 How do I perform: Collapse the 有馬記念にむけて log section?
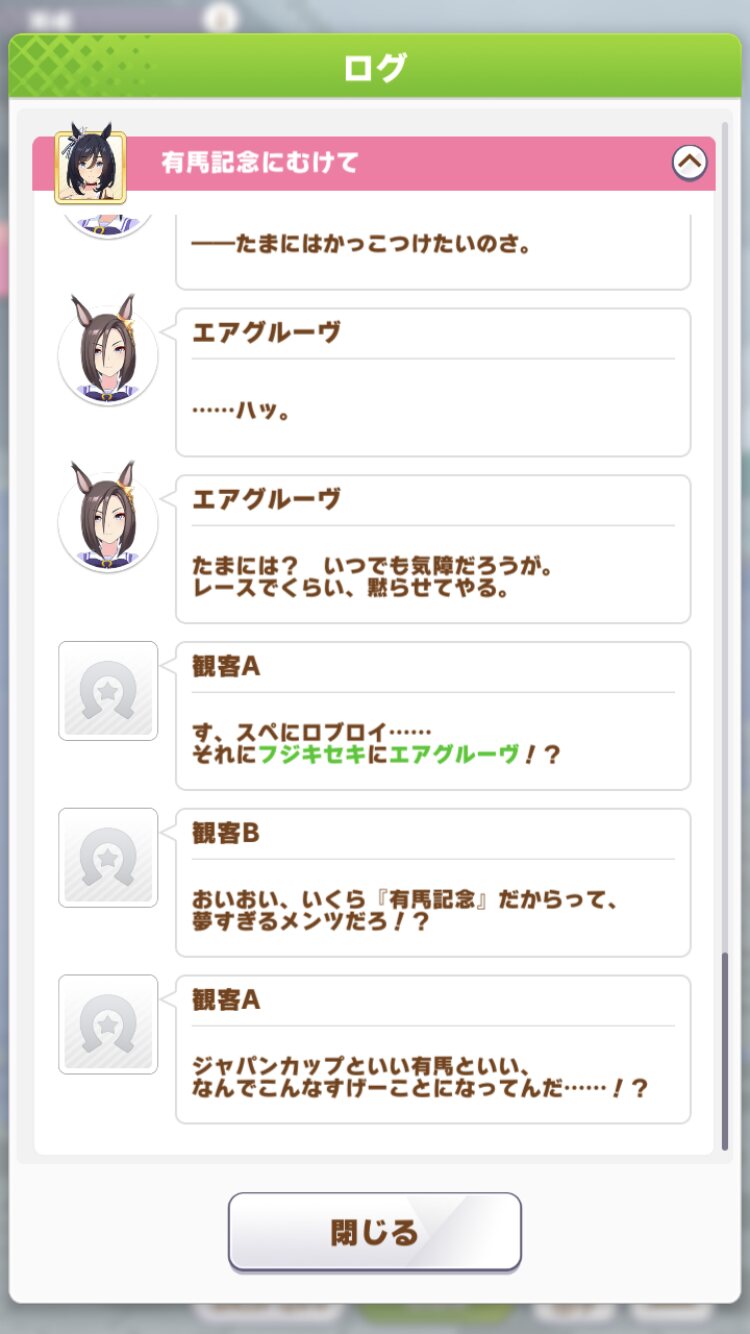pos(689,162)
